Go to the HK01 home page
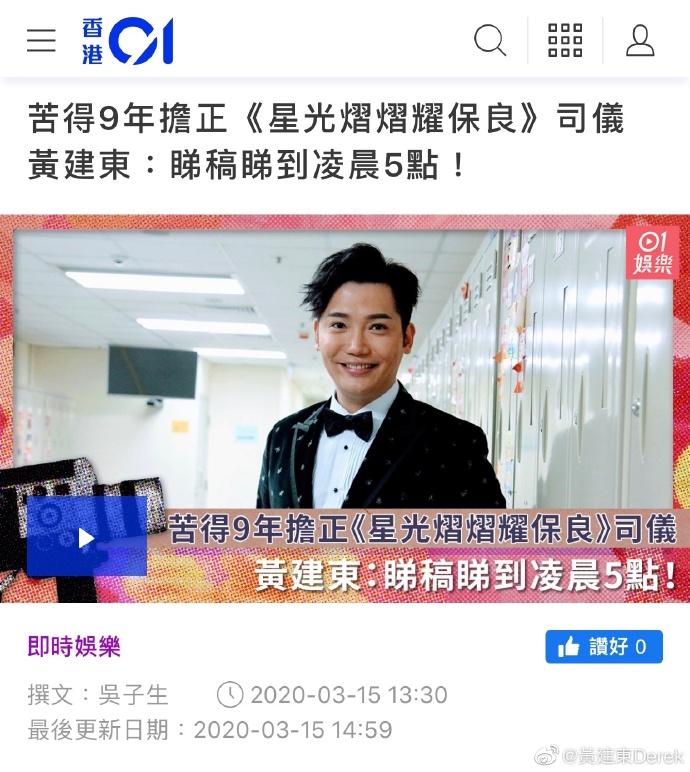This screenshot has height=772, width=690. click(x=128, y=41)
